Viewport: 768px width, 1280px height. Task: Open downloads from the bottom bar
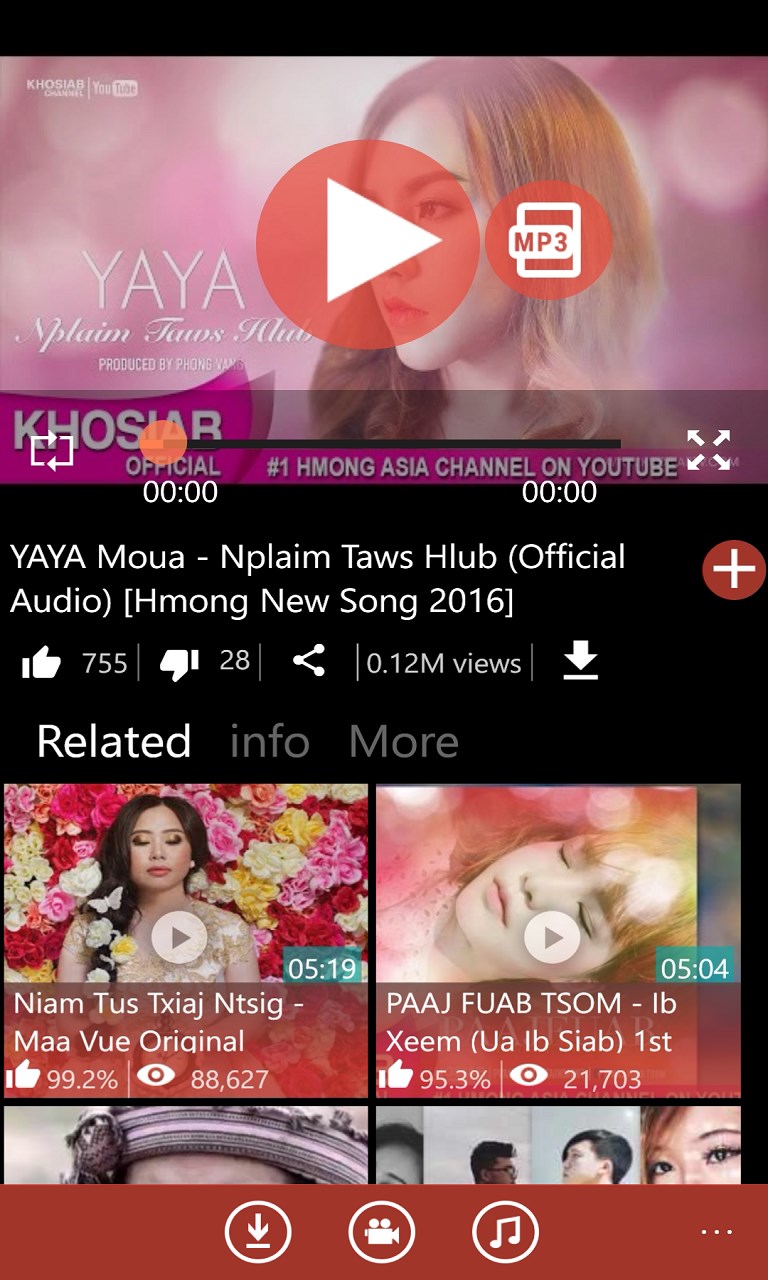tap(258, 1232)
